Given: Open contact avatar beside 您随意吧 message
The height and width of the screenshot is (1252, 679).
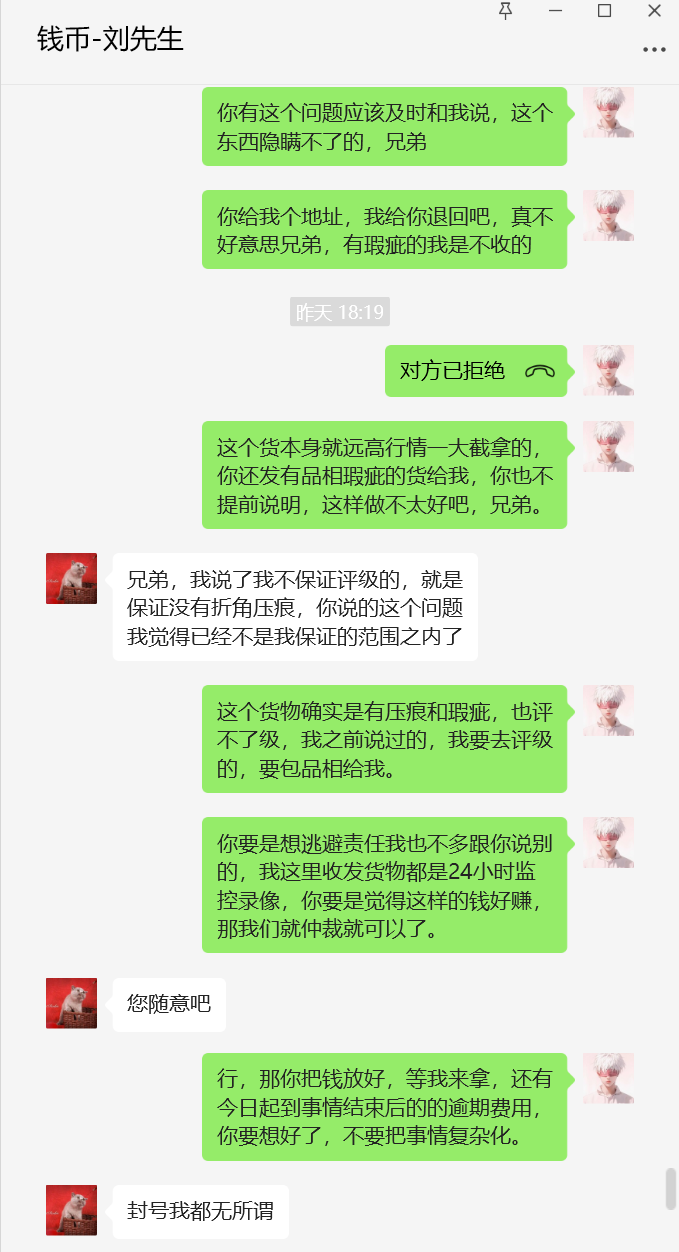Looking at the screenshot, I should pyautogui.click(x=71, y=1003).
